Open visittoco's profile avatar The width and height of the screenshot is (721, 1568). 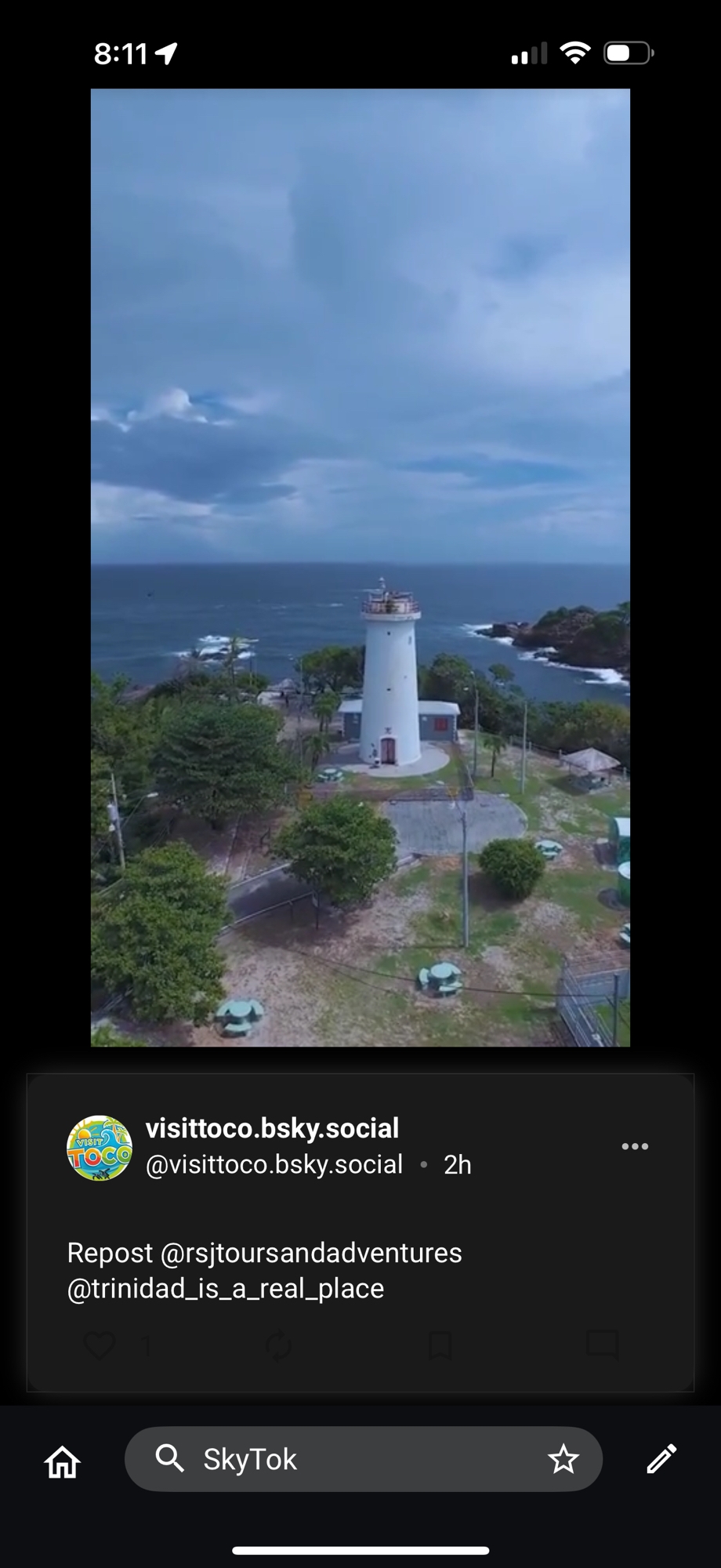[100, 1148]
